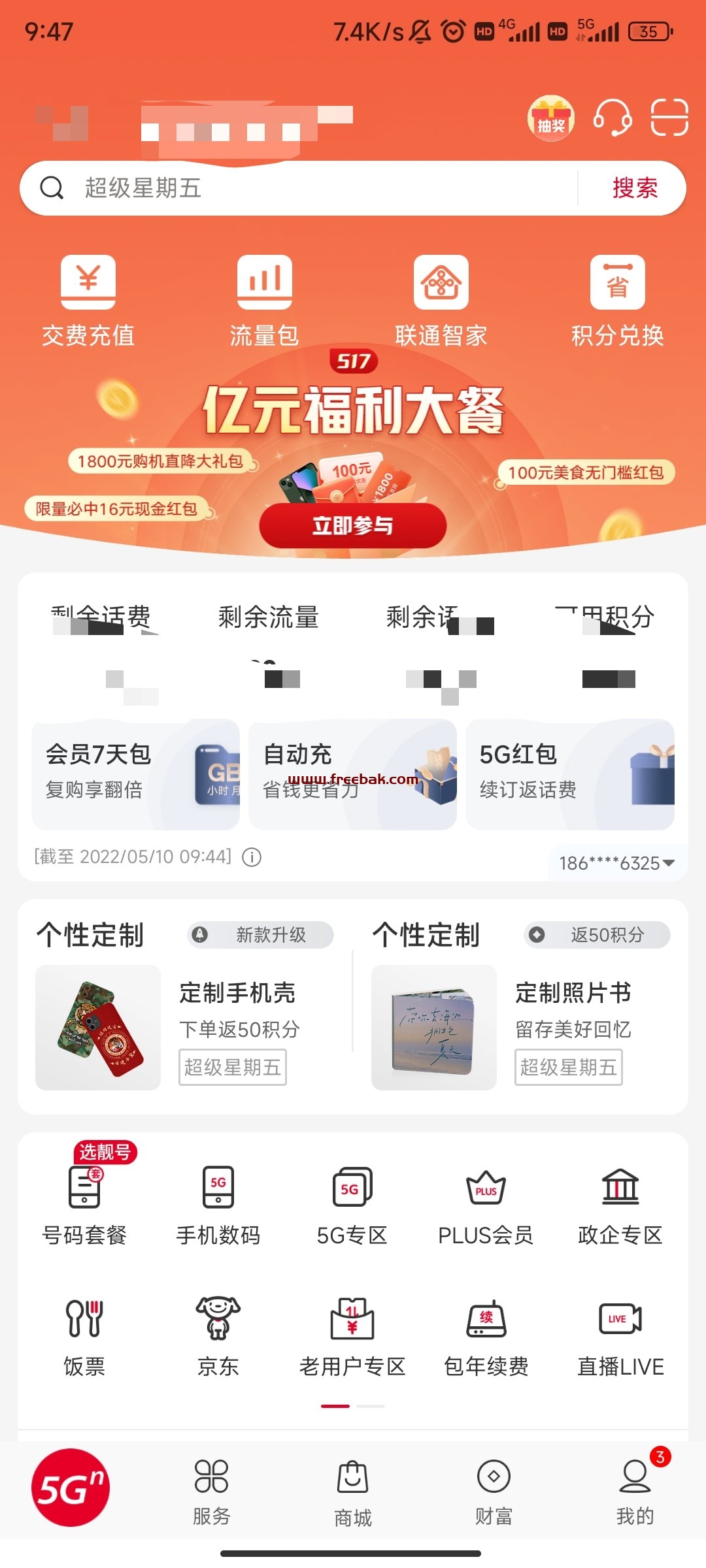Open the customer service headset icon
Image resolution: width=706 pixels, height=1568 pixels.
(613, 118)
